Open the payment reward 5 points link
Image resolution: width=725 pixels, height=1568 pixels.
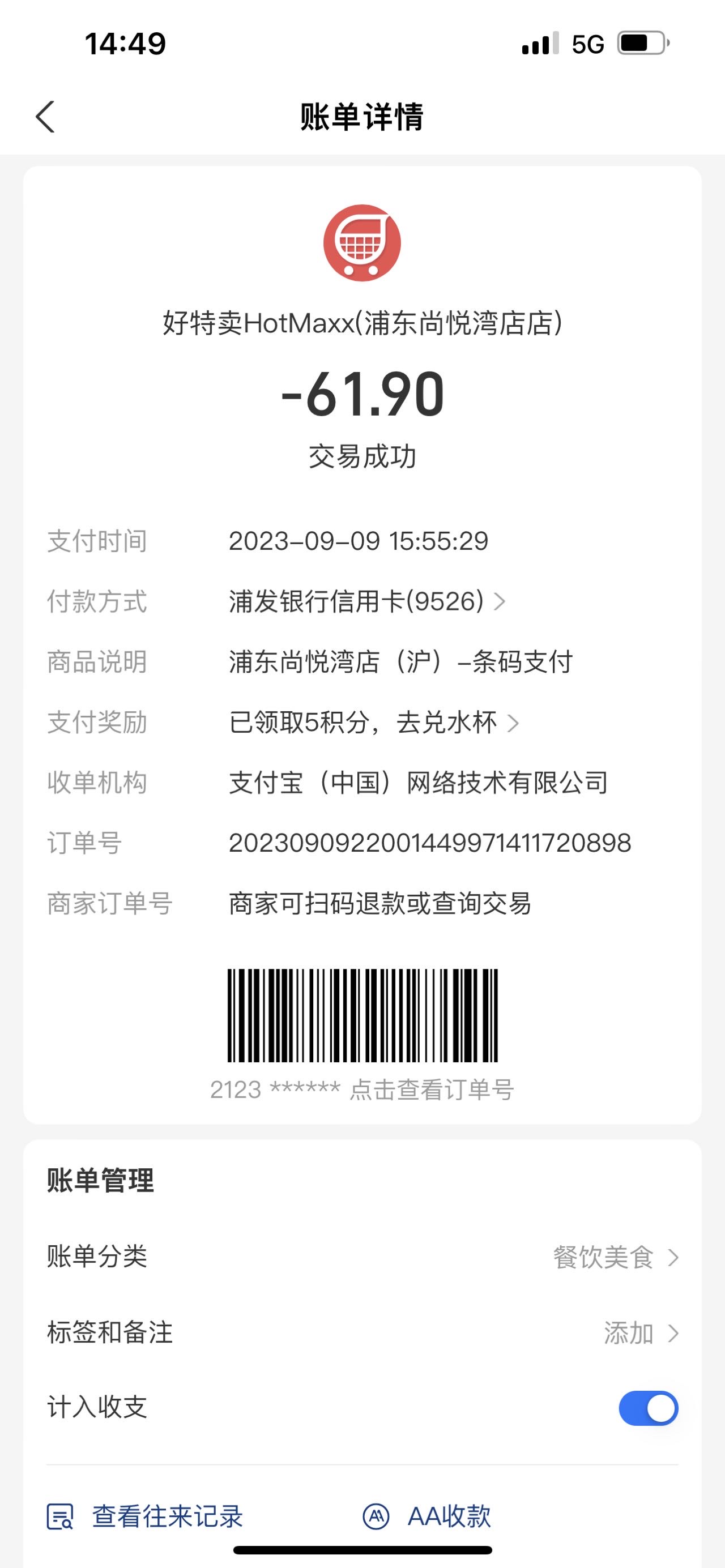tap(374, 723)
